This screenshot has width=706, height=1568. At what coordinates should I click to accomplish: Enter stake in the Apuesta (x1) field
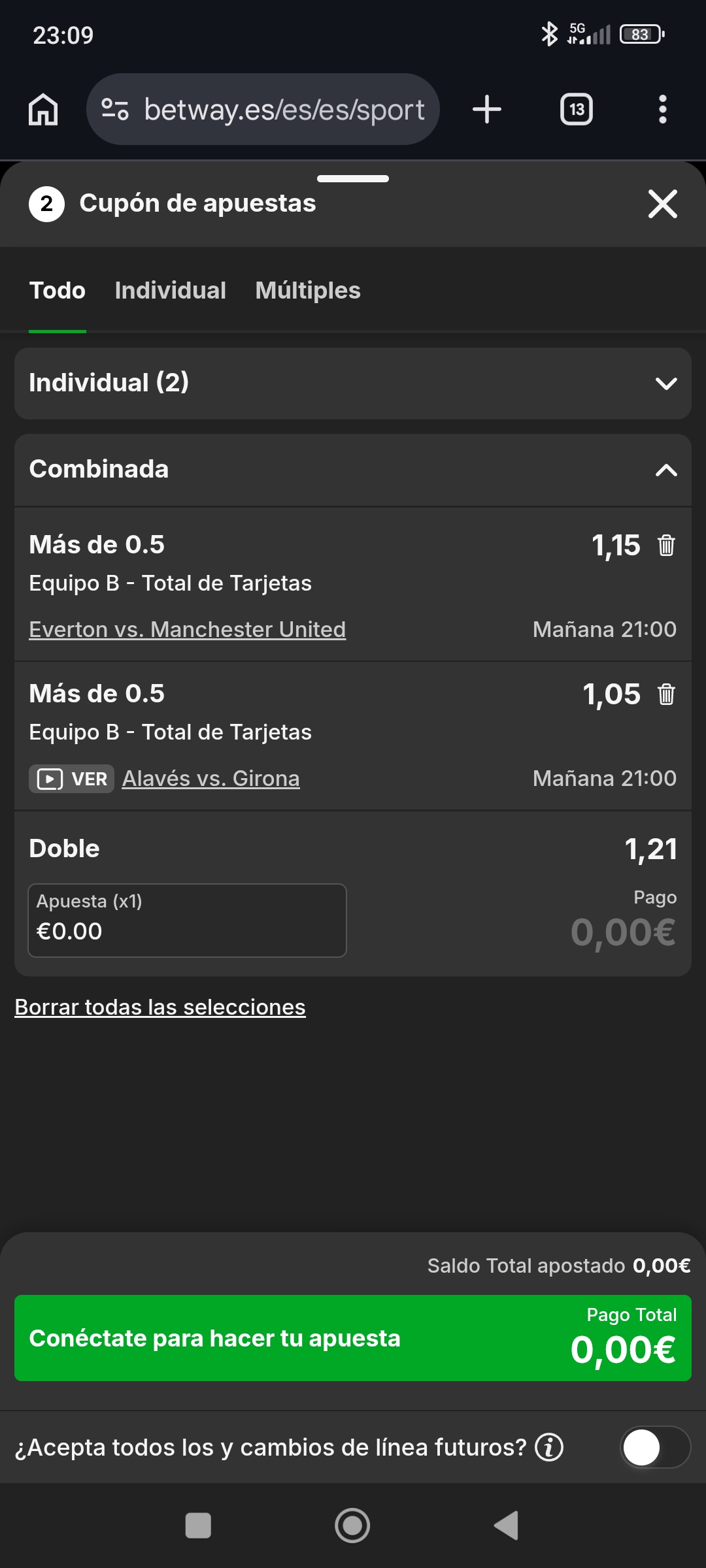187,921
